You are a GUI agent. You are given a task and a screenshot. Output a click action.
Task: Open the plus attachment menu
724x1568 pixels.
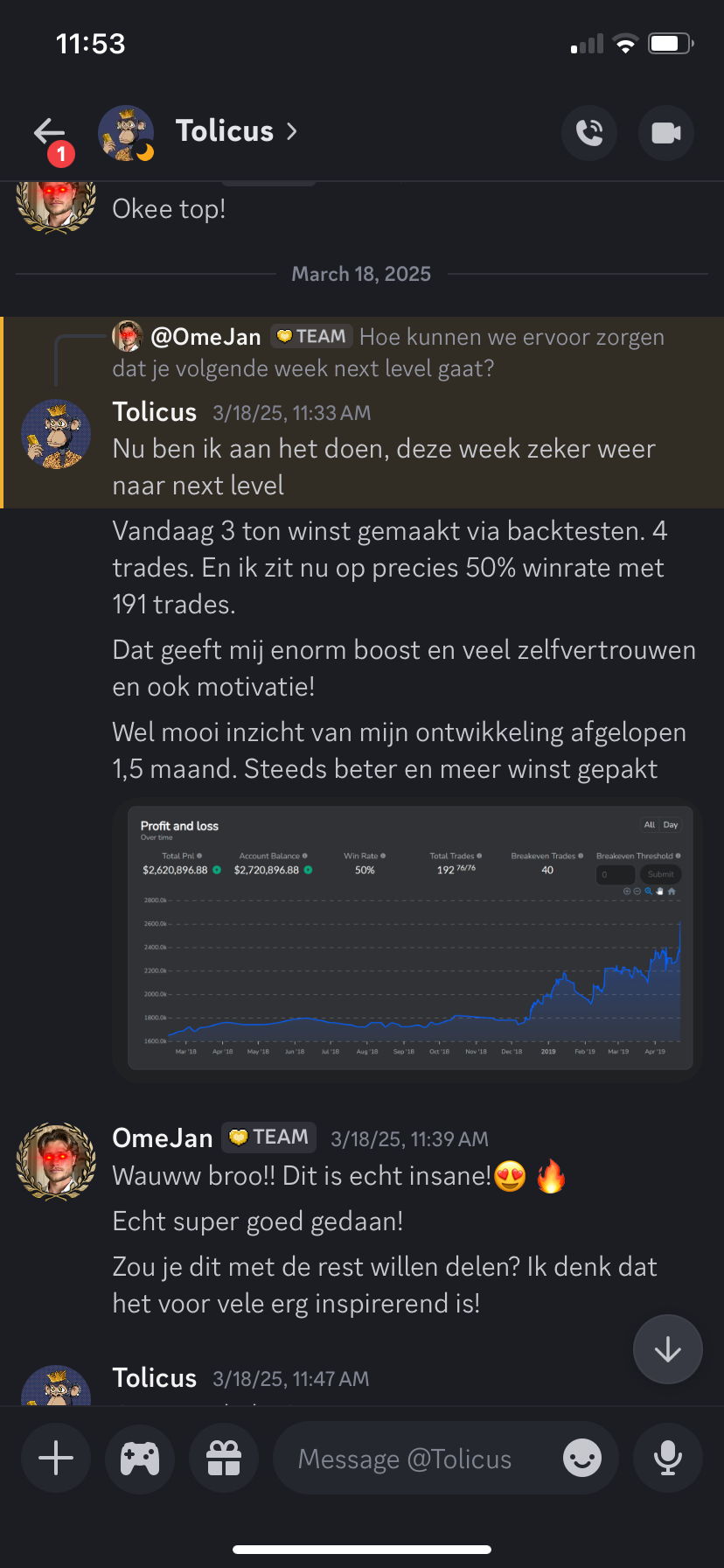click(56, 1458)
